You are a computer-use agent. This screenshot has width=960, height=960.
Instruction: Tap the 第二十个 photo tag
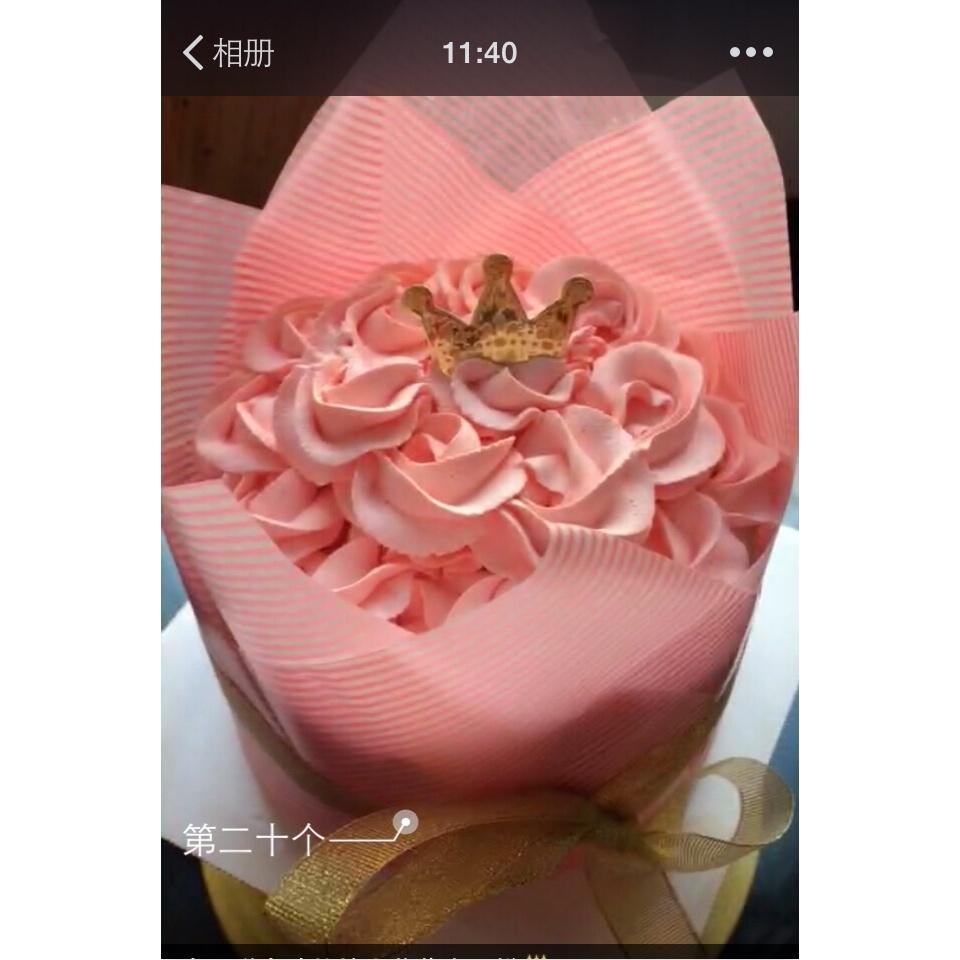(x=253, y=839)
